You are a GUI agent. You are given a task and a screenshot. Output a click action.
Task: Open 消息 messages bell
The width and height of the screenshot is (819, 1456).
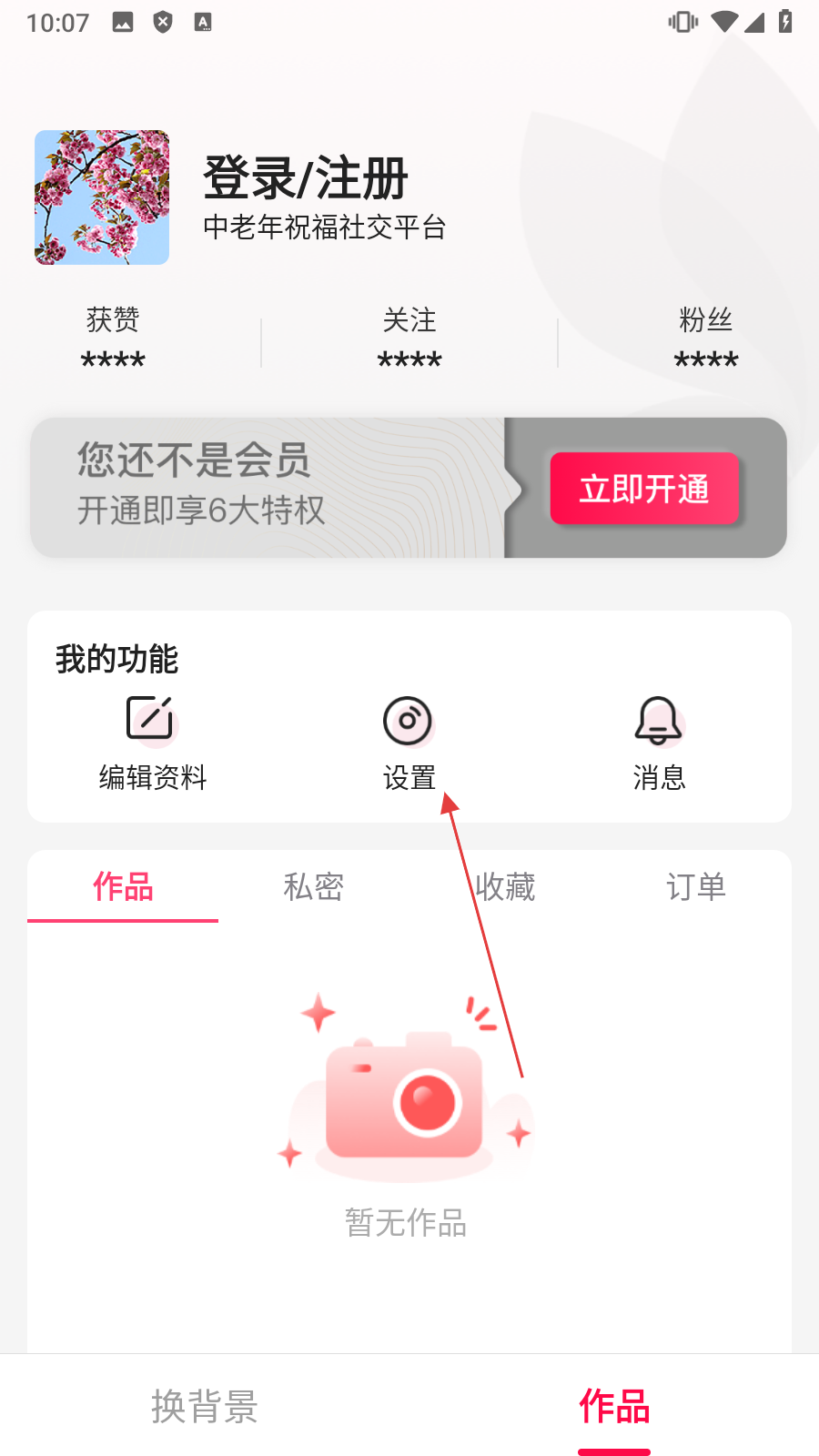point(659,742)
